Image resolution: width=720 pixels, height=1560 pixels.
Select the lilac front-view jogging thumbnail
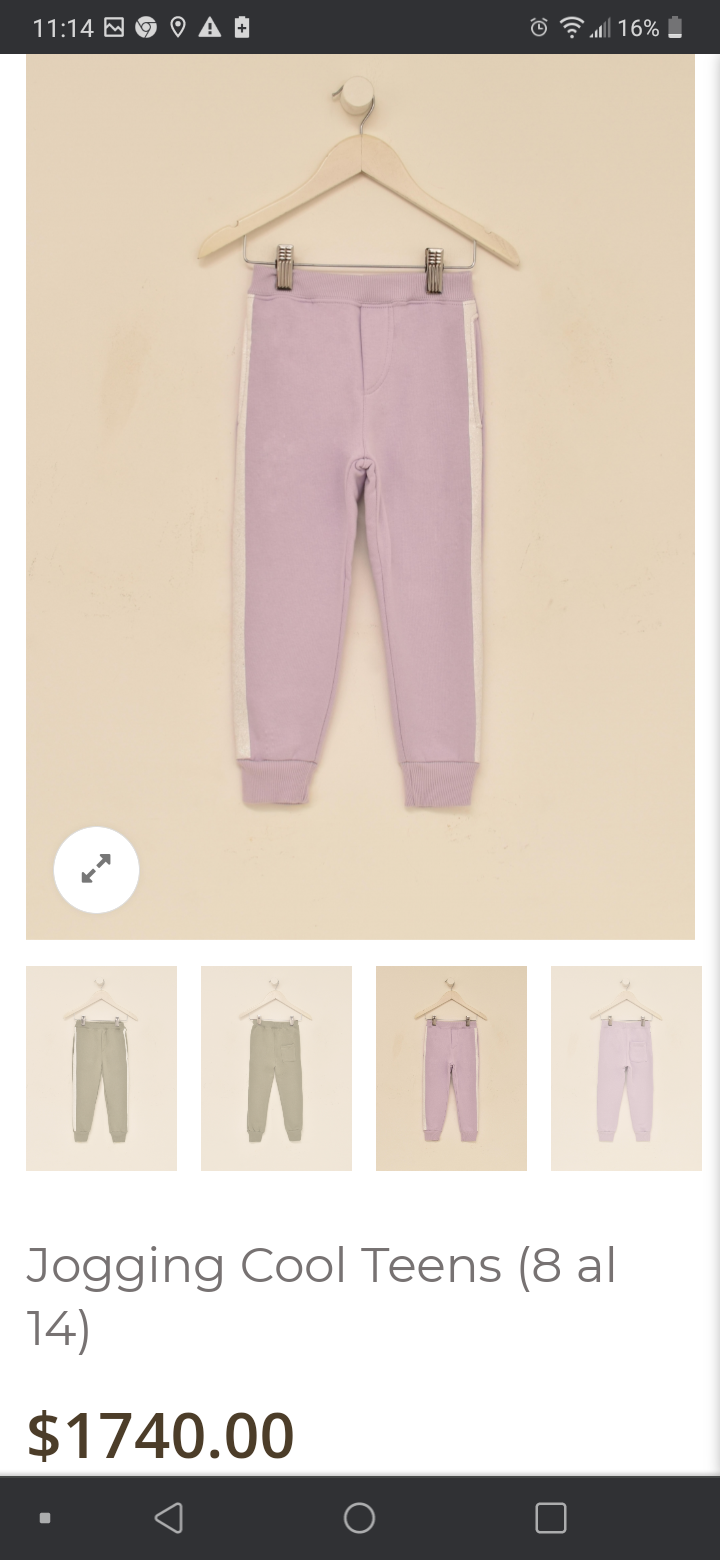tap(451, 1068)
